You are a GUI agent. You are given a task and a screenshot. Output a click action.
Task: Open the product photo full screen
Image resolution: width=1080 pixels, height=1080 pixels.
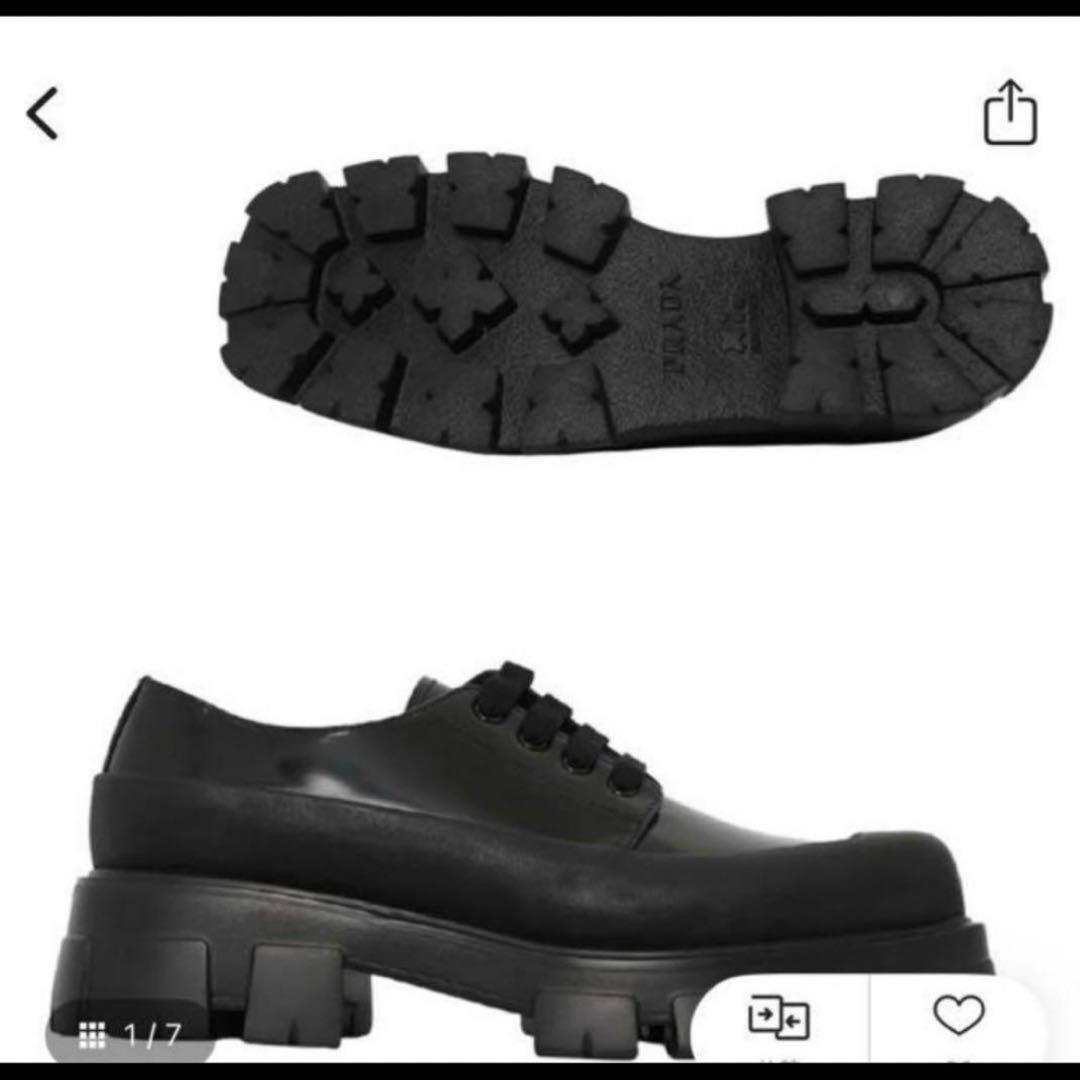point(540,560)
